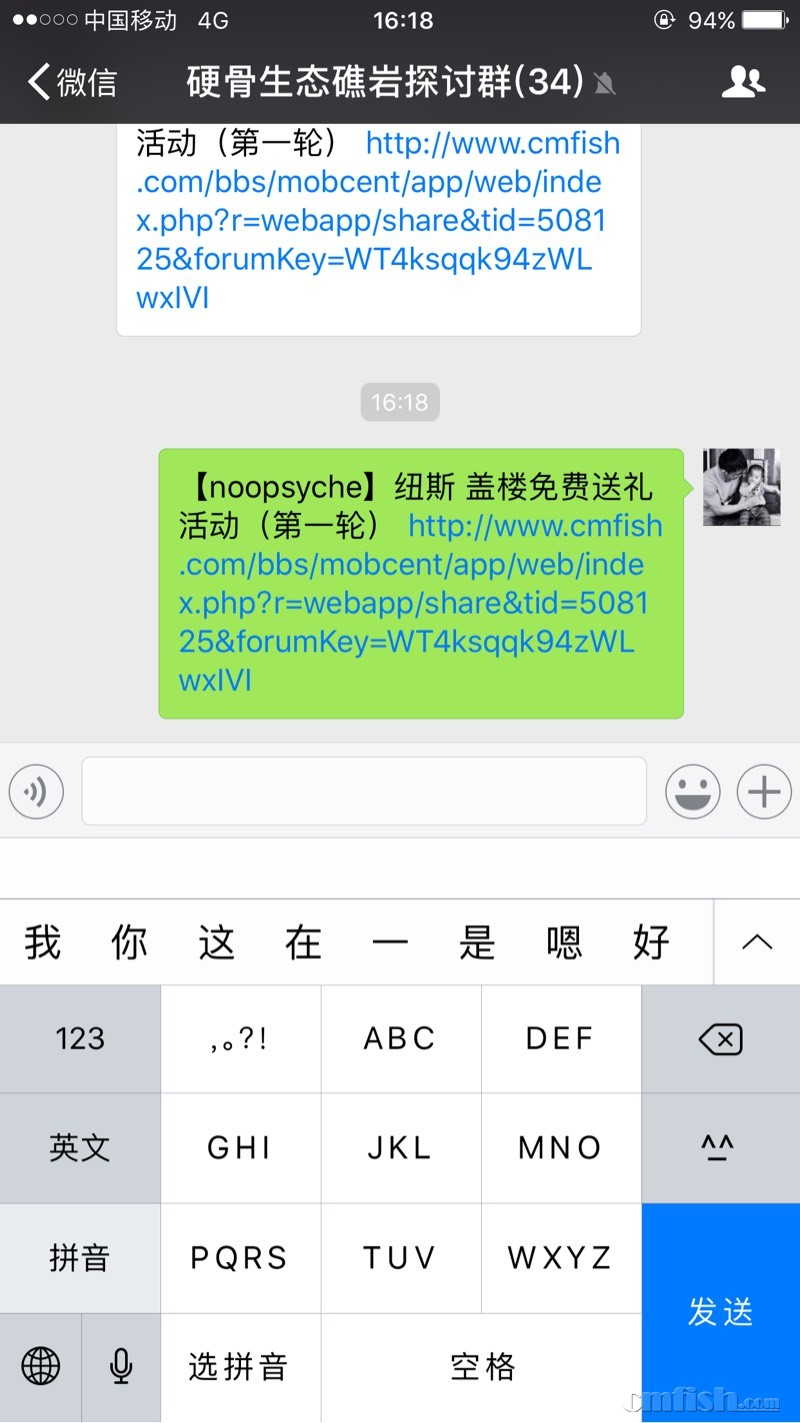Go back to the 微信 chat list

(x=72, y=82)
